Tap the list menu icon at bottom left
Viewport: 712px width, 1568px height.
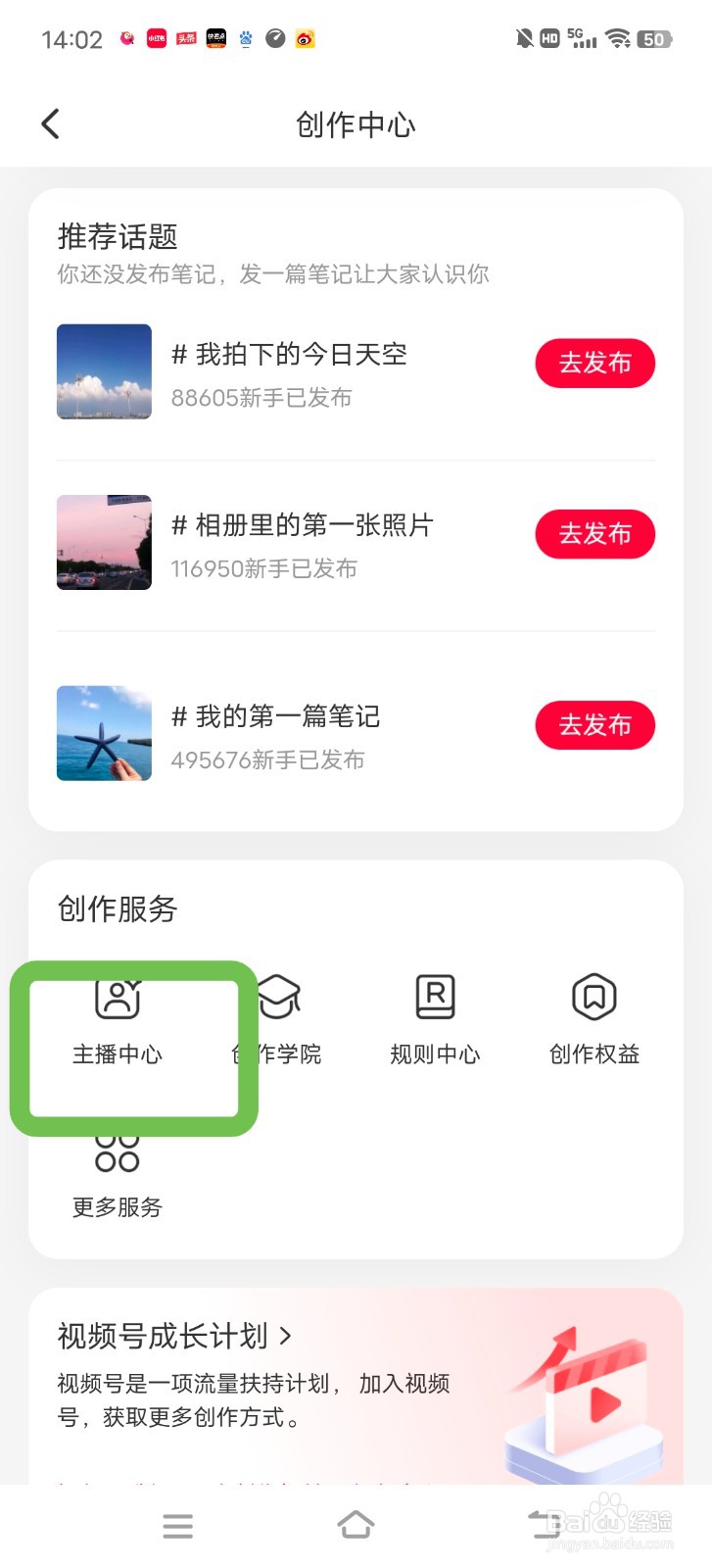coord(177,1525)
